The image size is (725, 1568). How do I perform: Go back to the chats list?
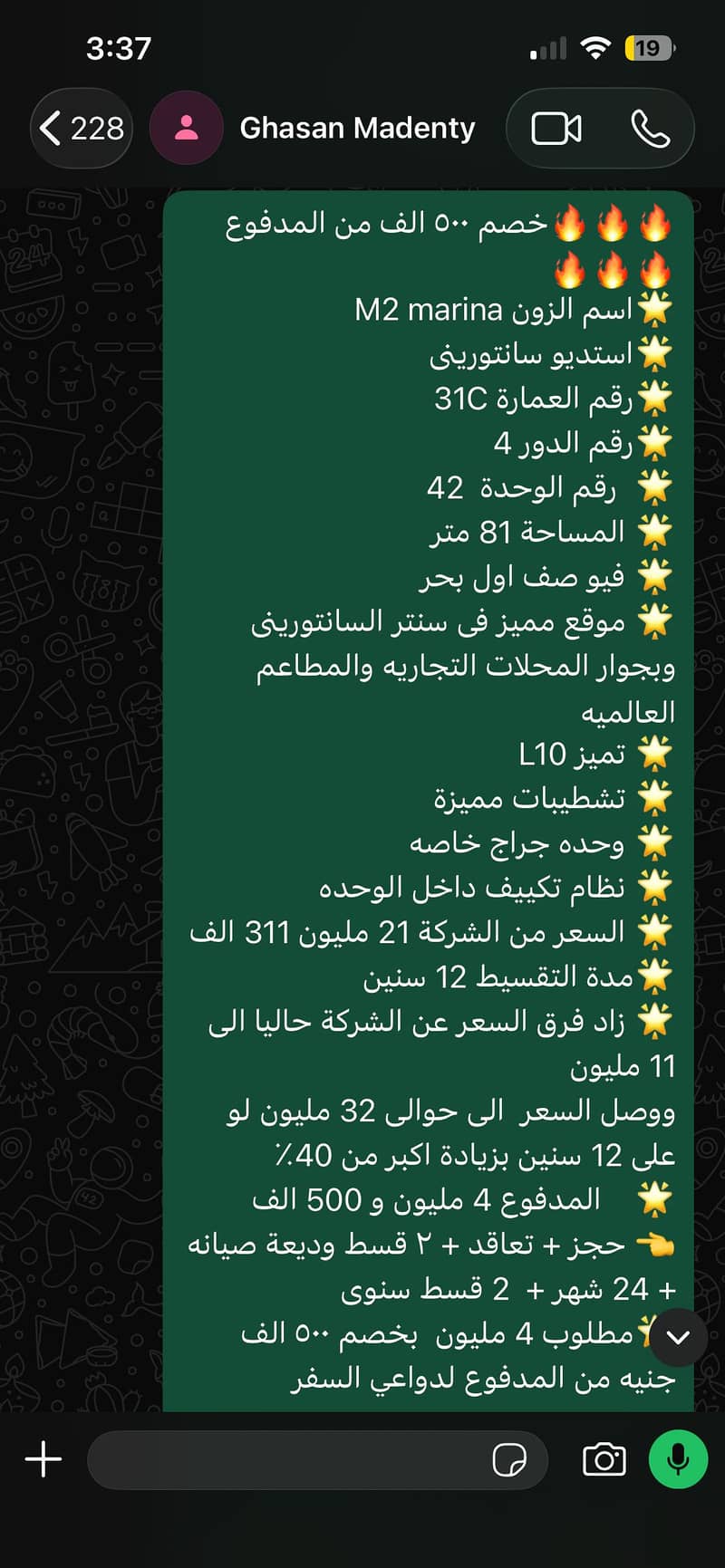pos(82,128)
